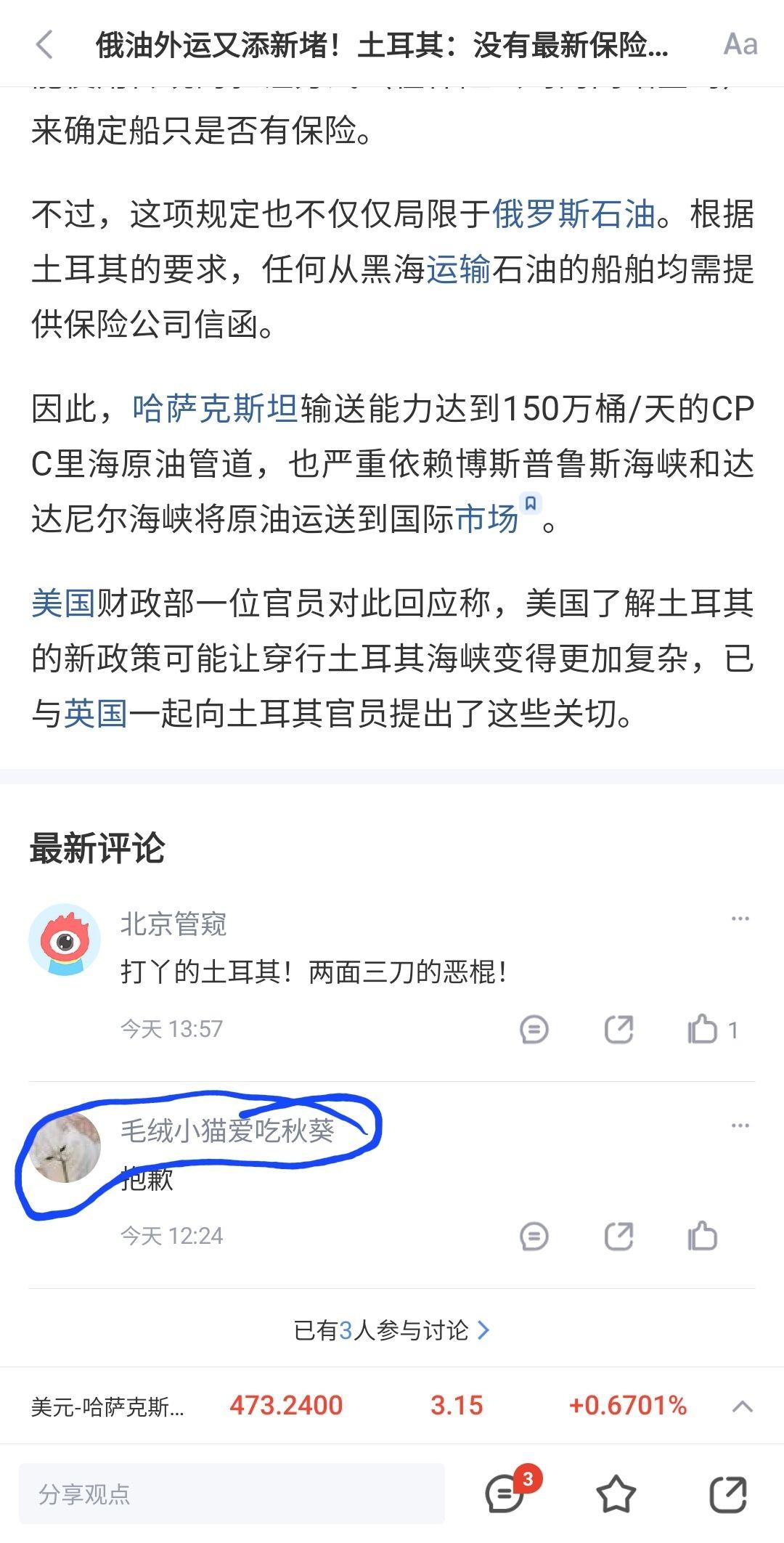The width and height of the screenshot is (784, 1543).
Task: Expand the 美元-哈萨克斯 quote bar chevron
Action: click(742, 1406)
